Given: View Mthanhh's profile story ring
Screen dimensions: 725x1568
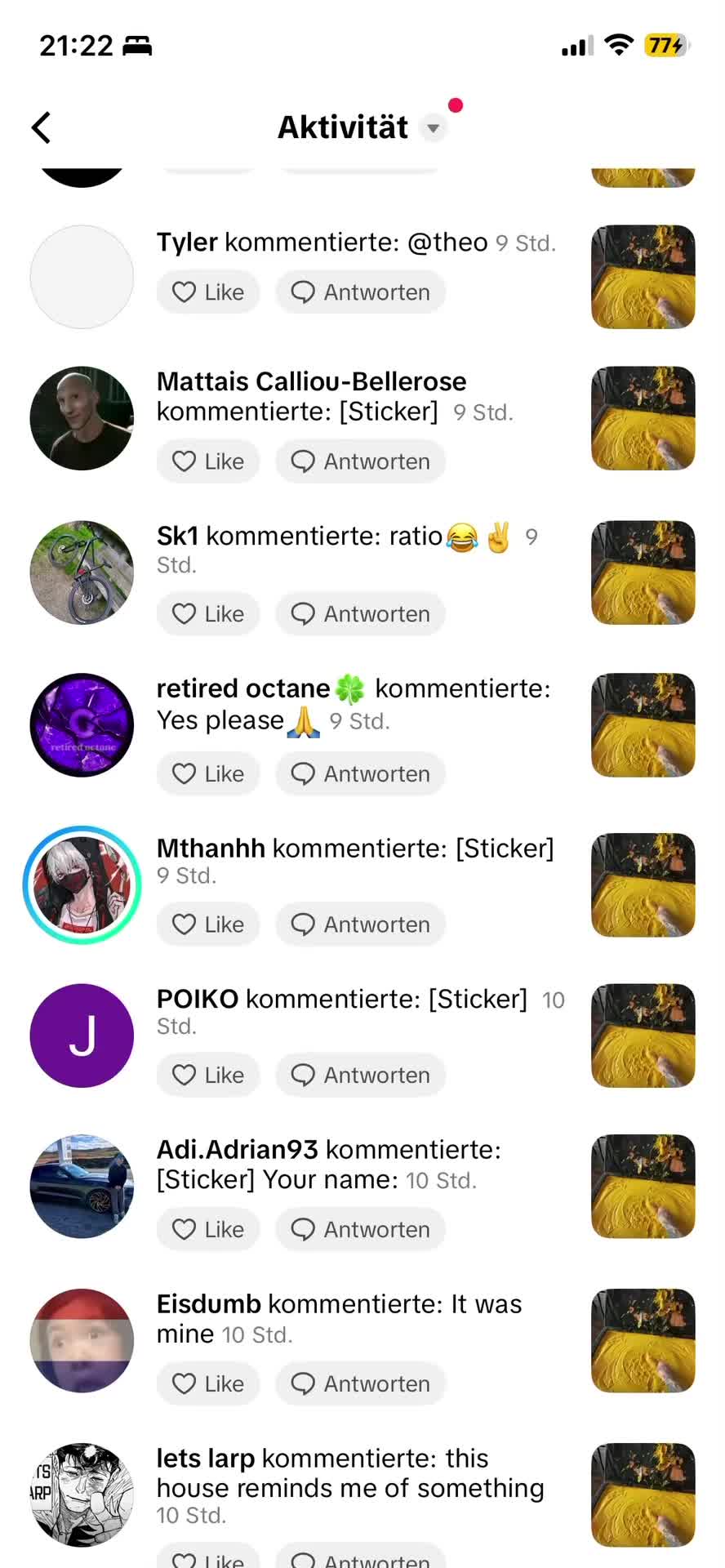Looking at the screenshot, I should pos(82,885).
